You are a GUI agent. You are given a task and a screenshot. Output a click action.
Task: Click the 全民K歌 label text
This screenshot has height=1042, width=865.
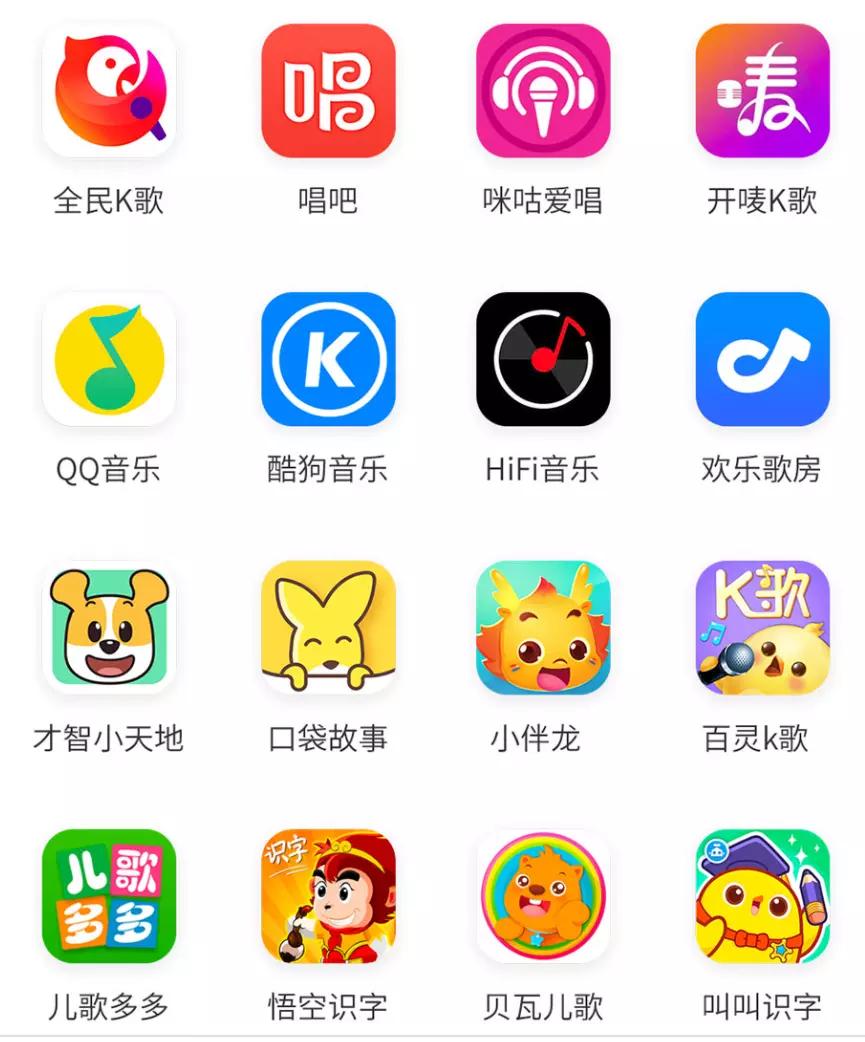pyautogui.click(x=108, y=199)
